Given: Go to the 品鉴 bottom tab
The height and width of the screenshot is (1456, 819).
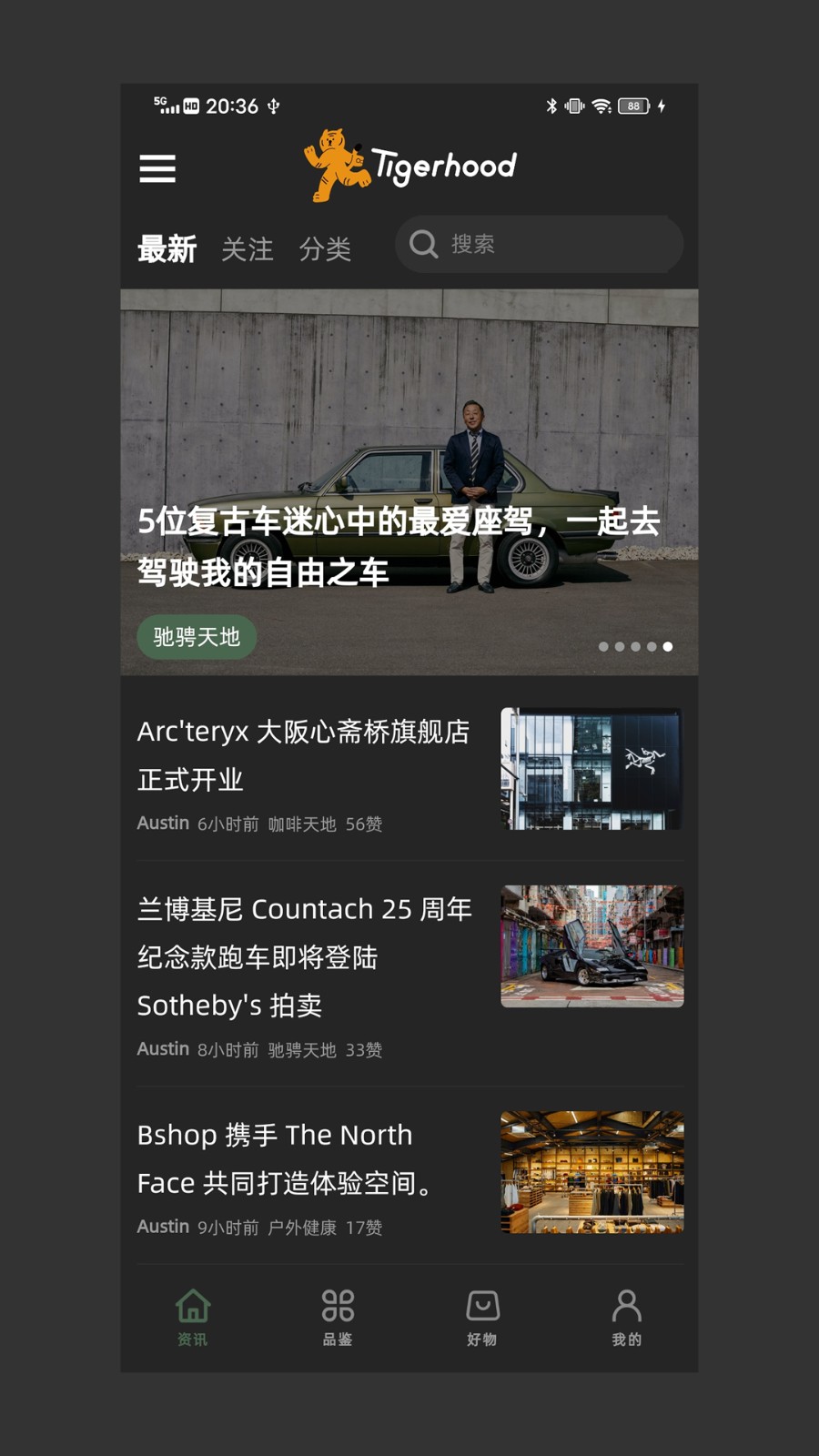Looking at the screenshot, I should 338,1317.
